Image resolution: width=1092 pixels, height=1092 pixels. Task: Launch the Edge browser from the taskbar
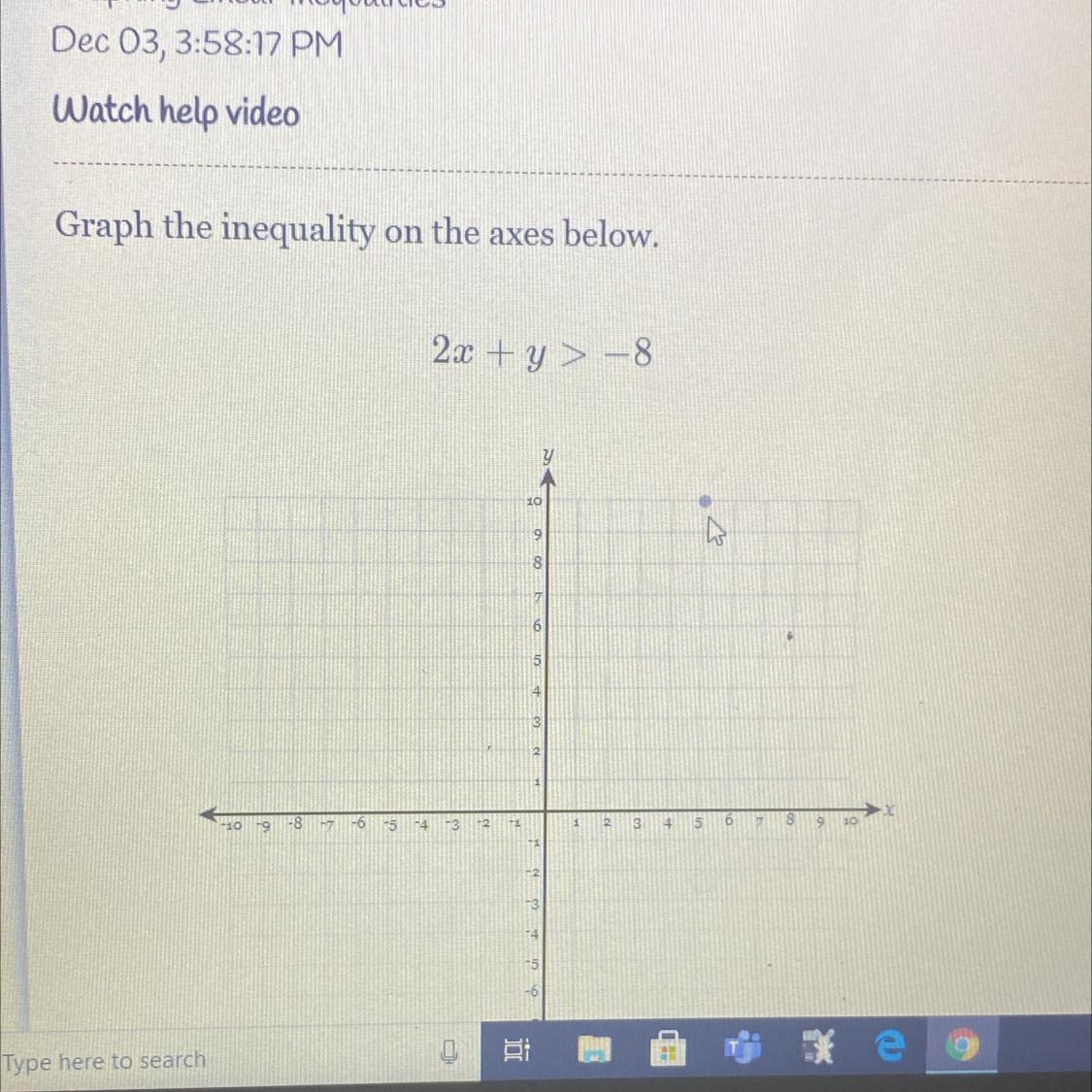[x=890, y=1045]
